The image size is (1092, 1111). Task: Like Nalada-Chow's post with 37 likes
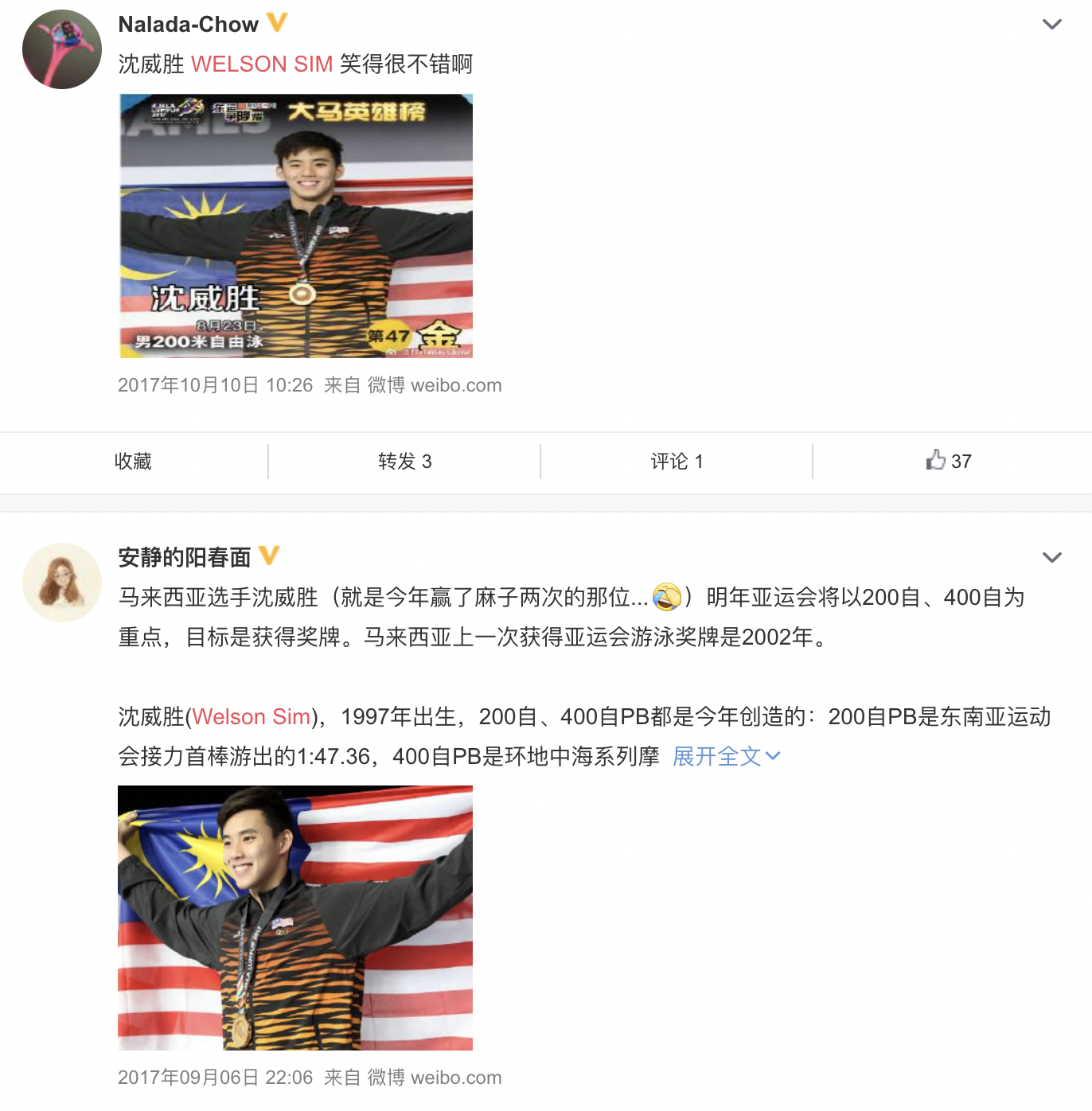(949, 462)
